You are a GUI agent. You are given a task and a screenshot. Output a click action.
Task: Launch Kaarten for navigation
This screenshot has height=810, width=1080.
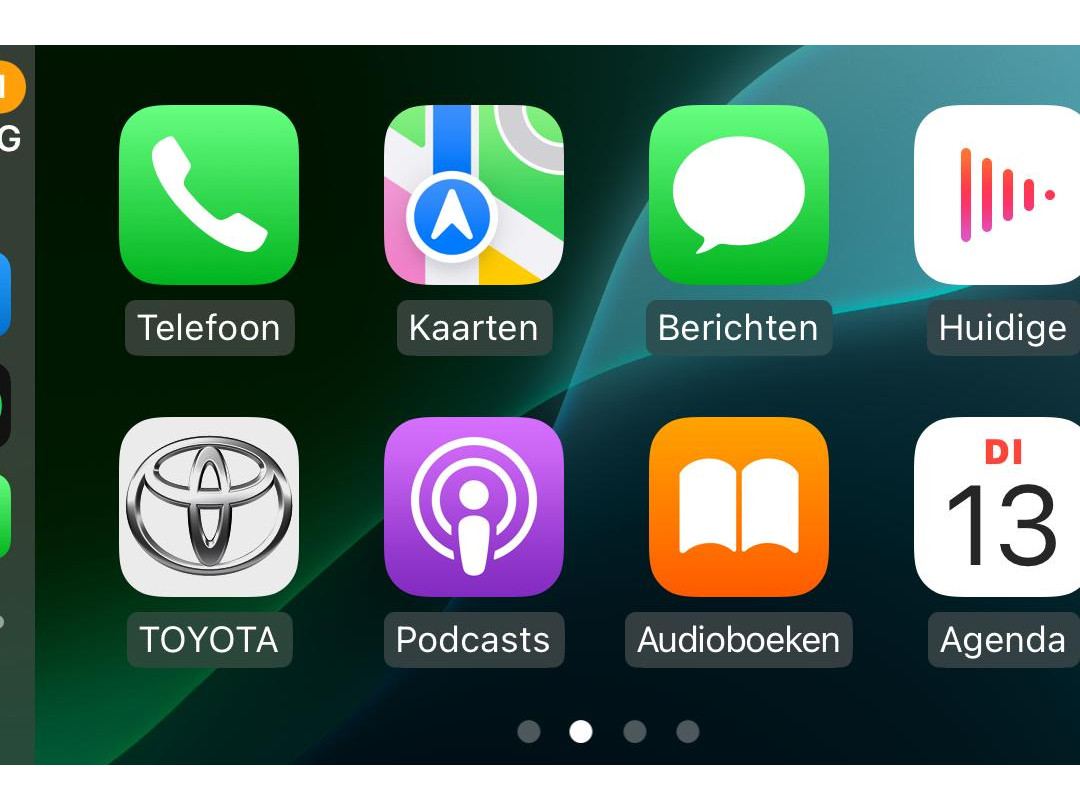pos(473,195)
